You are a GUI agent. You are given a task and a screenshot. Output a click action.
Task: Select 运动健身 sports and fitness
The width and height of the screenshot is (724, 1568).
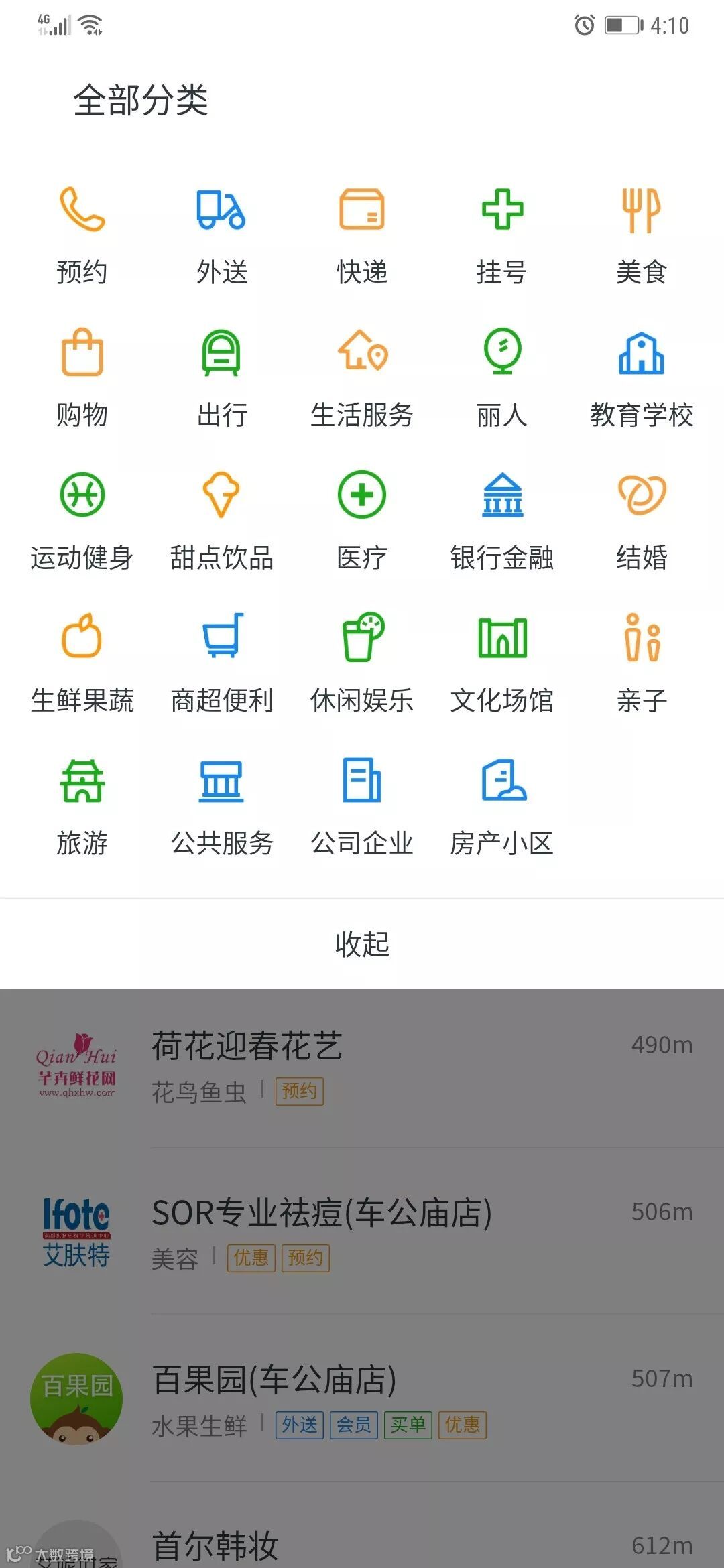[x=82, y=520]
